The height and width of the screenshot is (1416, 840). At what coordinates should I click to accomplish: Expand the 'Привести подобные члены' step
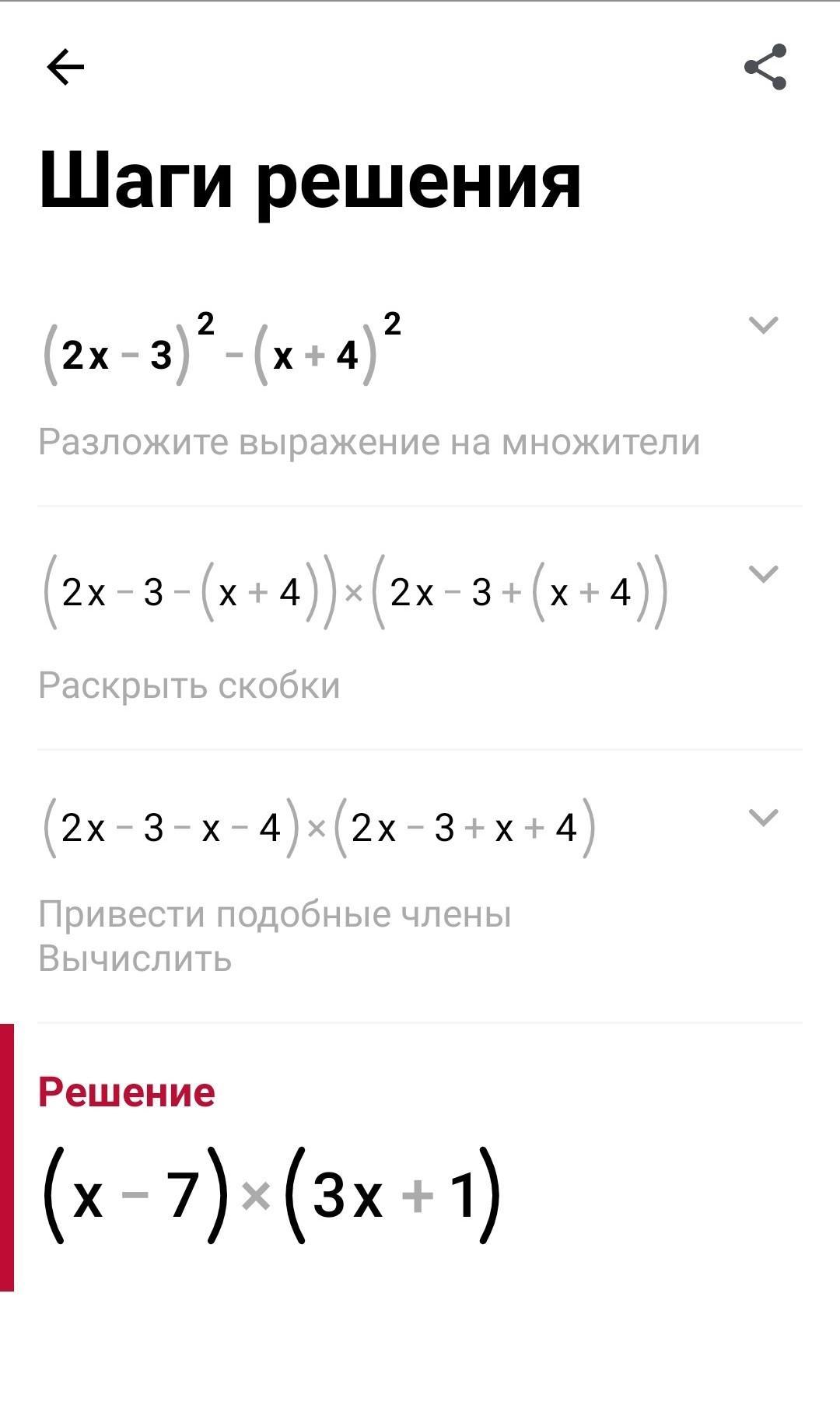[763, 817]
